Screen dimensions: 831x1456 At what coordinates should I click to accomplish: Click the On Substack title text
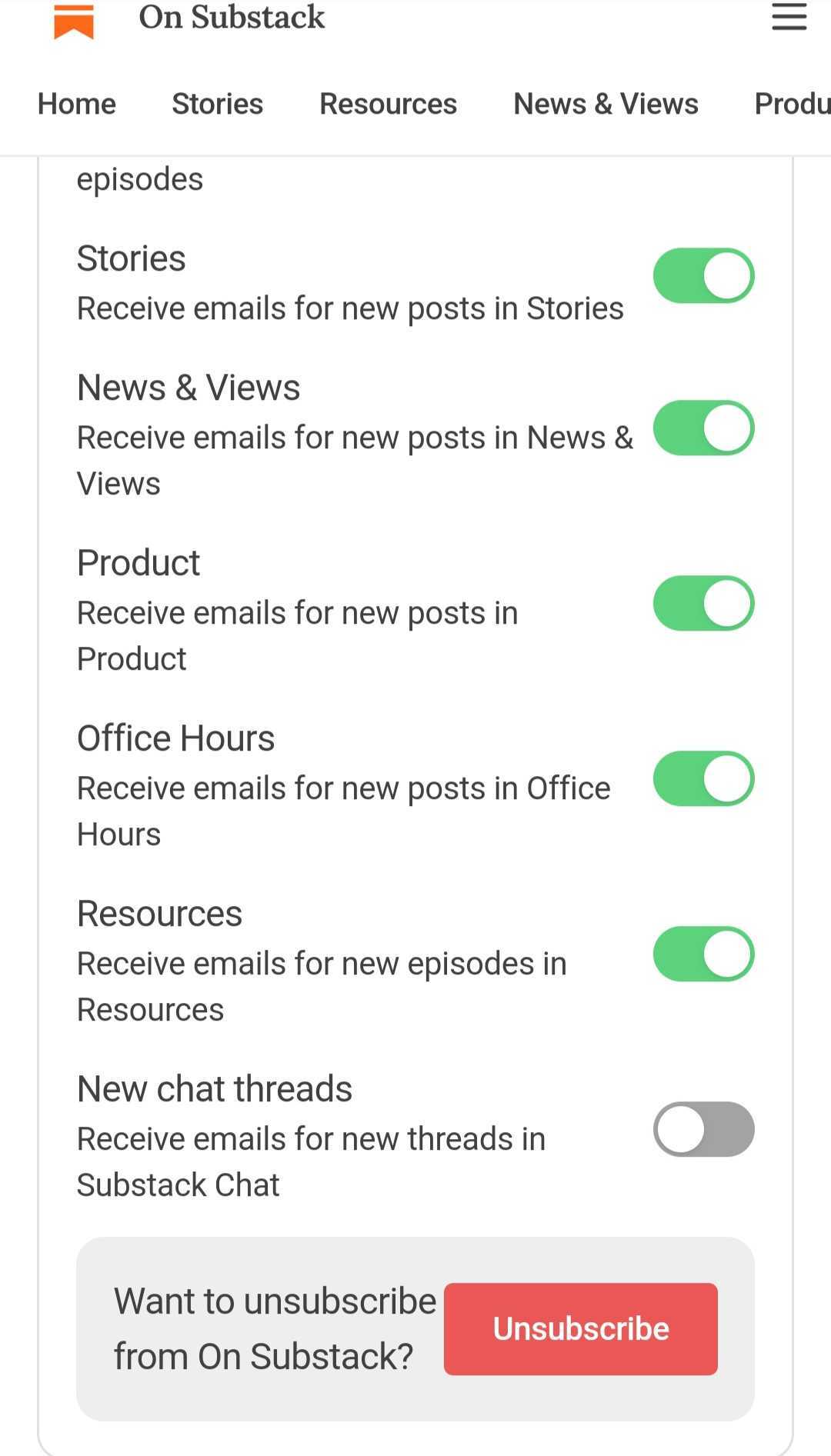232,18
